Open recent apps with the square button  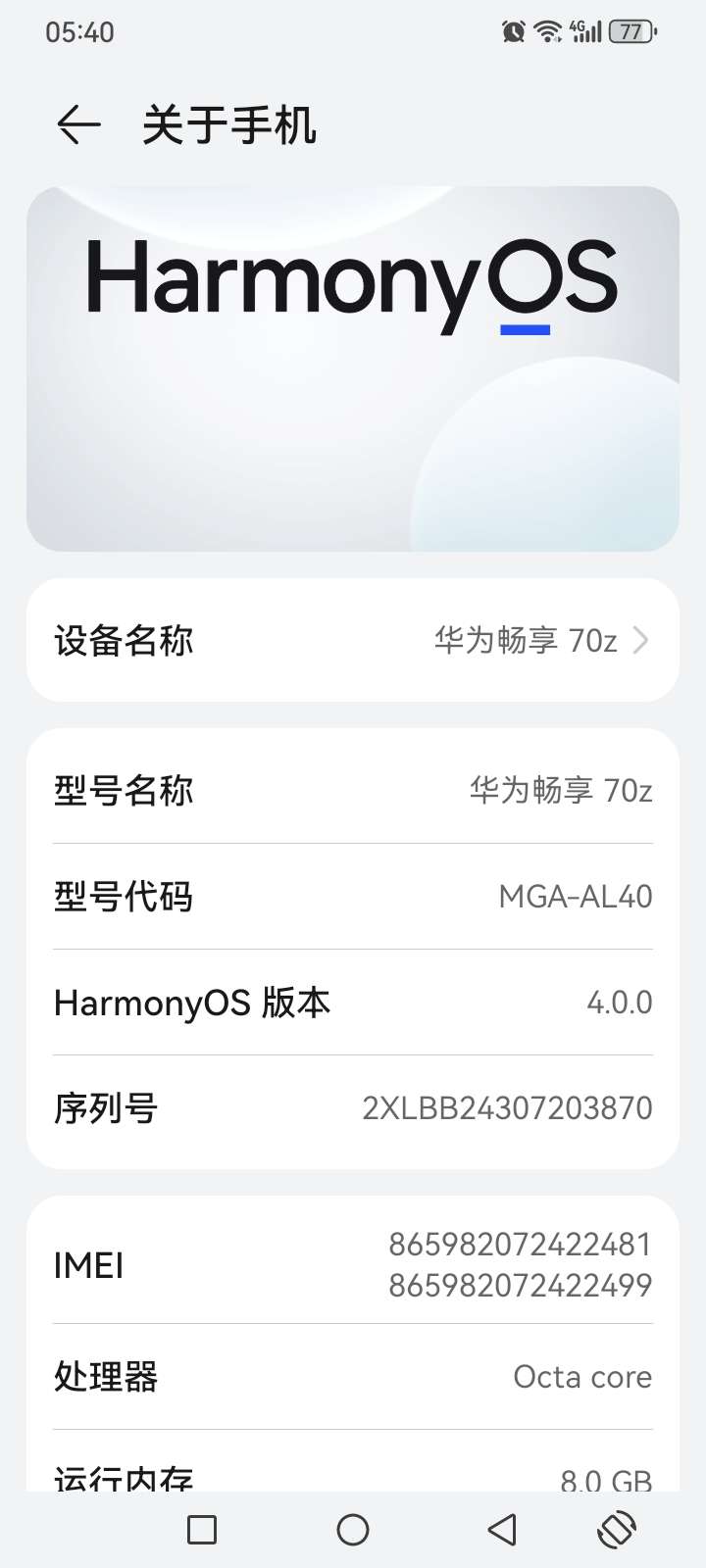pos(202,1530)
